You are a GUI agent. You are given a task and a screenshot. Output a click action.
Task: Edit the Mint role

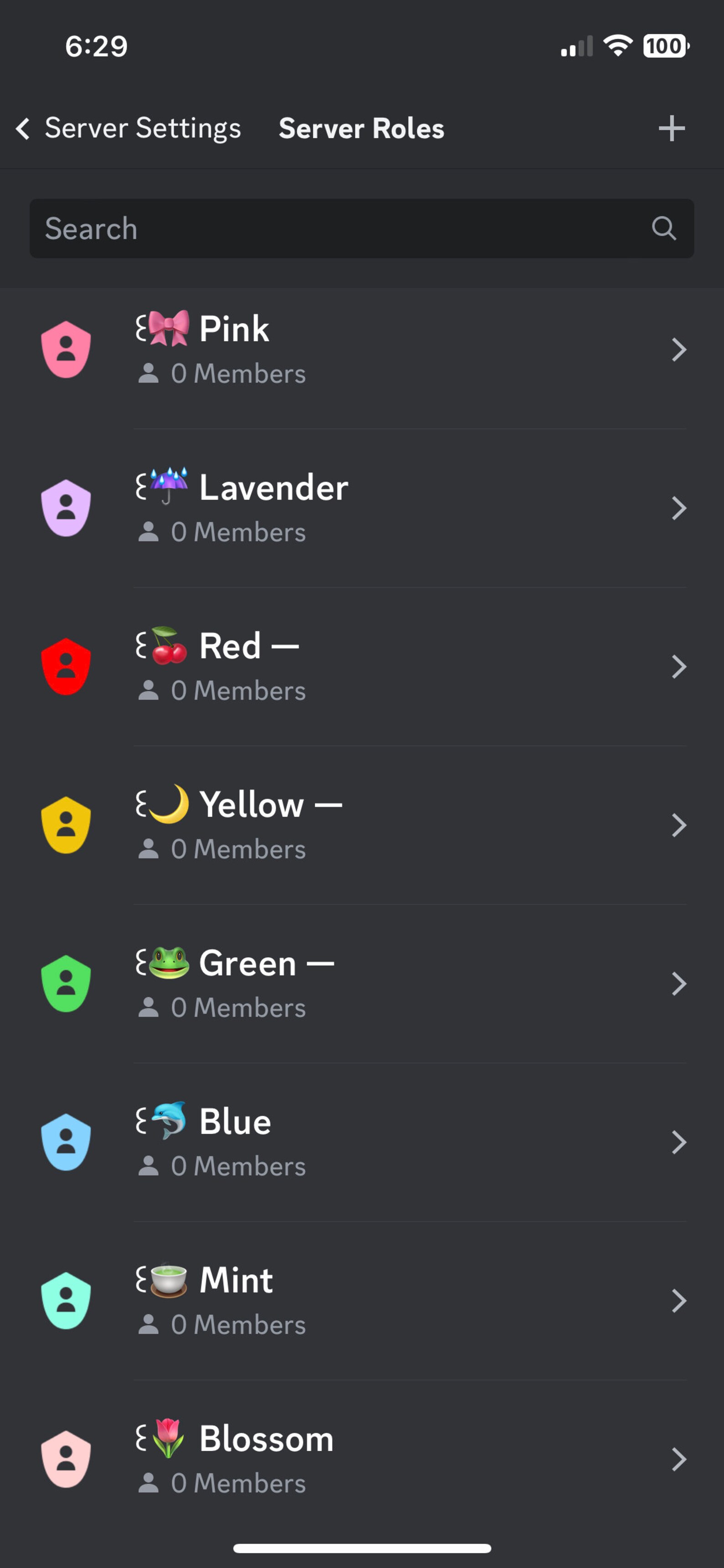[x=362, y=1301]
